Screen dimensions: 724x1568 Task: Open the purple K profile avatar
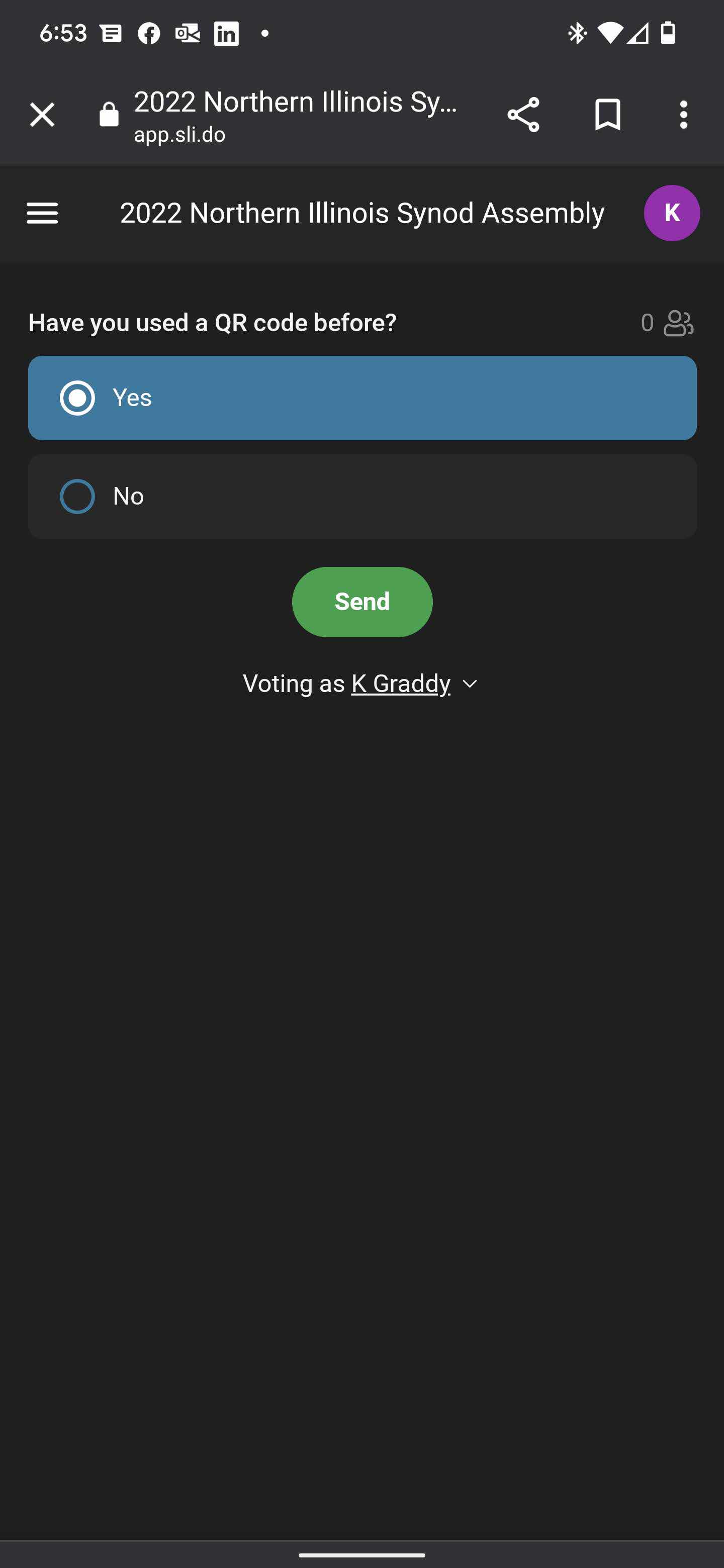coord(672,213)
